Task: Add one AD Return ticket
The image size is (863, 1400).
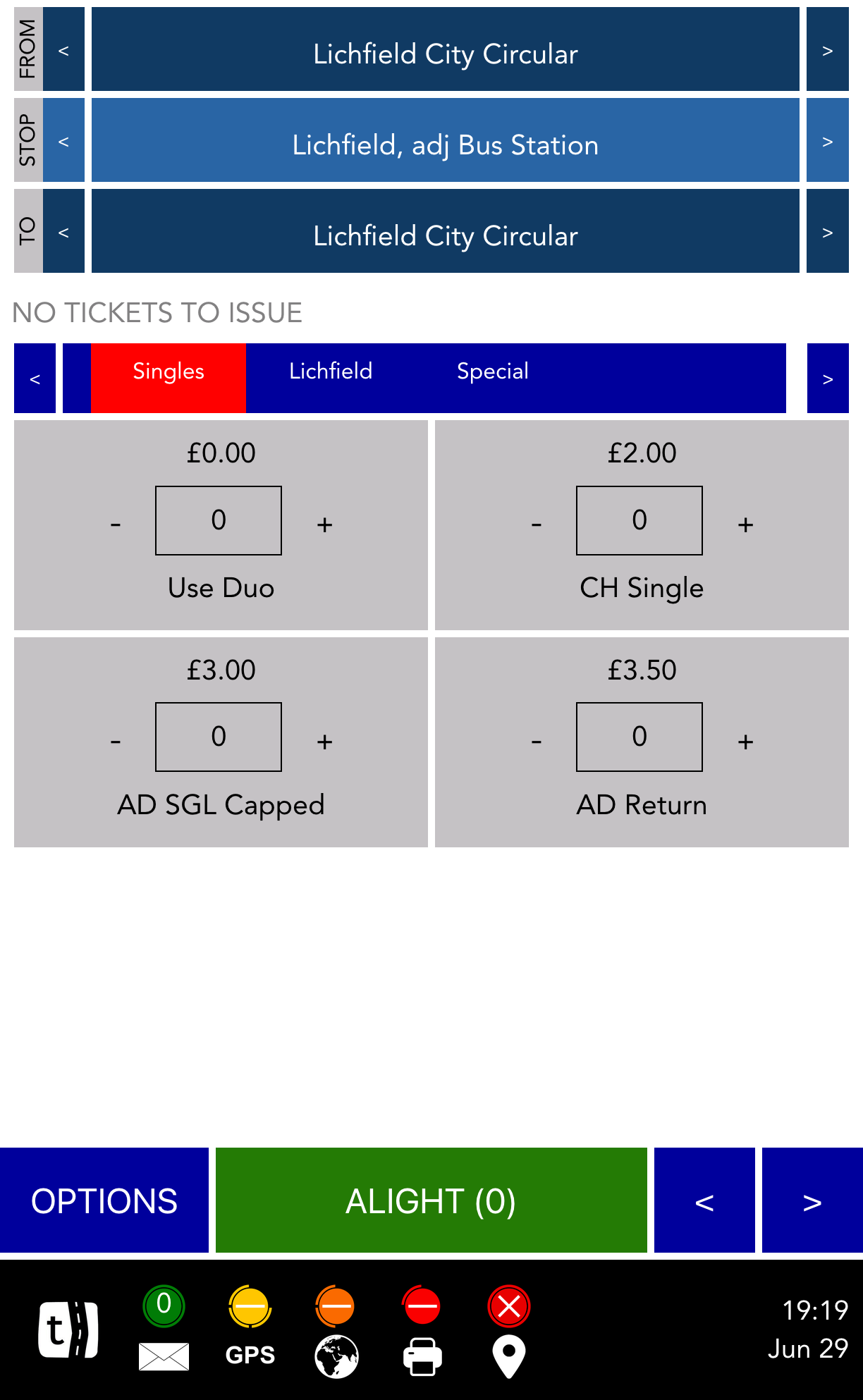Action: [745, 742]
